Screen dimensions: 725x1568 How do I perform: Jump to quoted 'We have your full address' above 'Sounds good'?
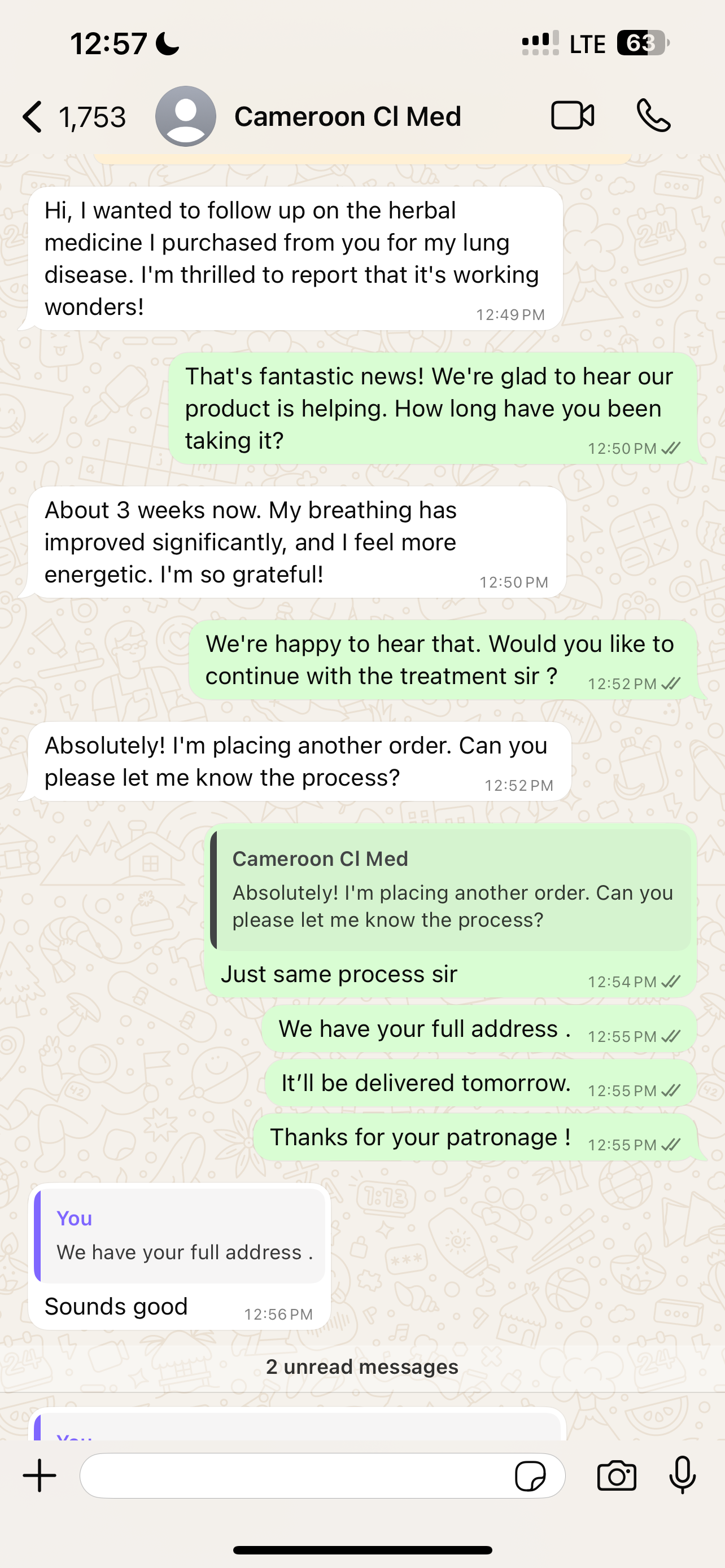pos(180,1236)
